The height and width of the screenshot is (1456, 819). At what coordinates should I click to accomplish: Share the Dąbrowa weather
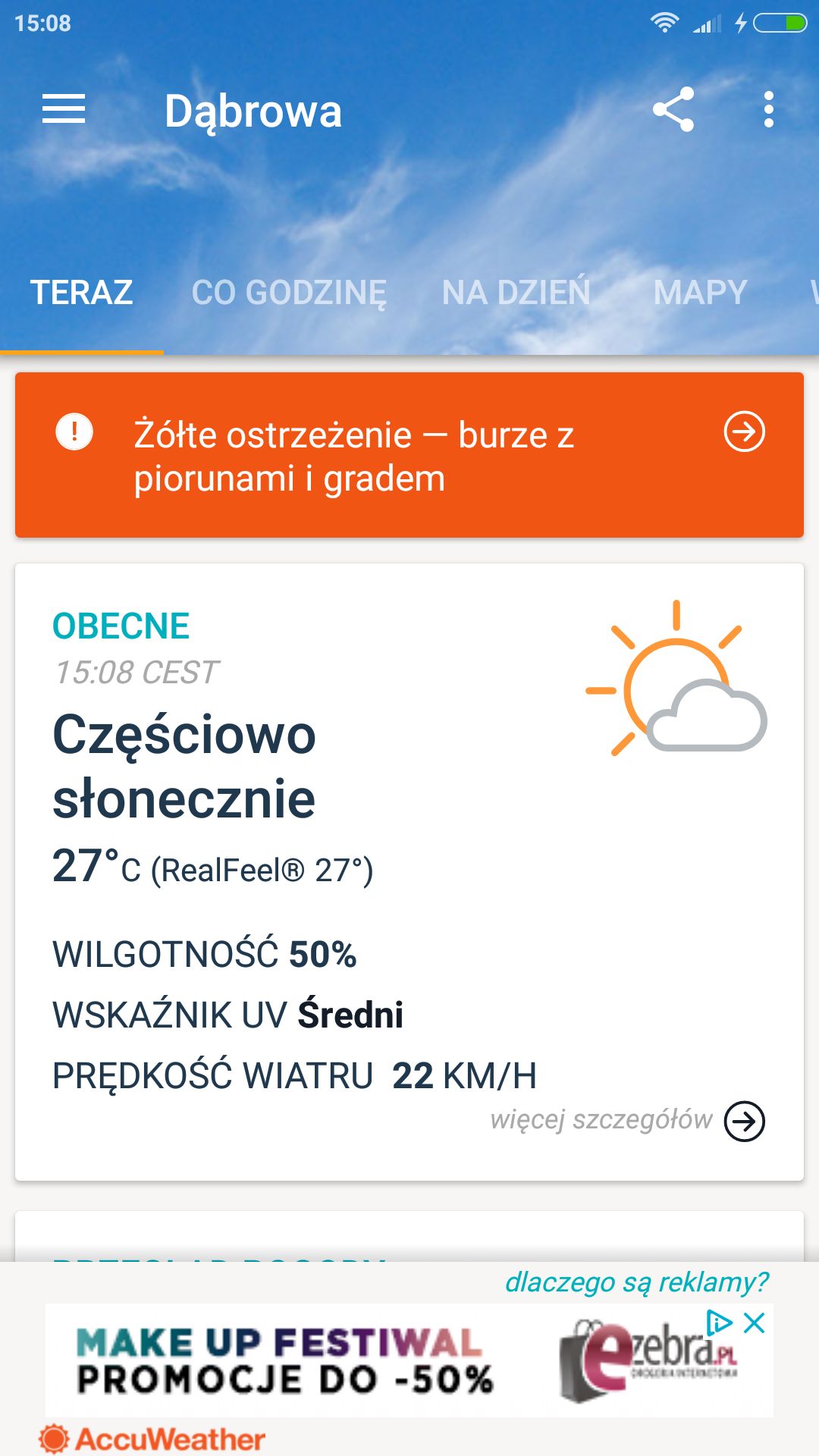[673, 109]
